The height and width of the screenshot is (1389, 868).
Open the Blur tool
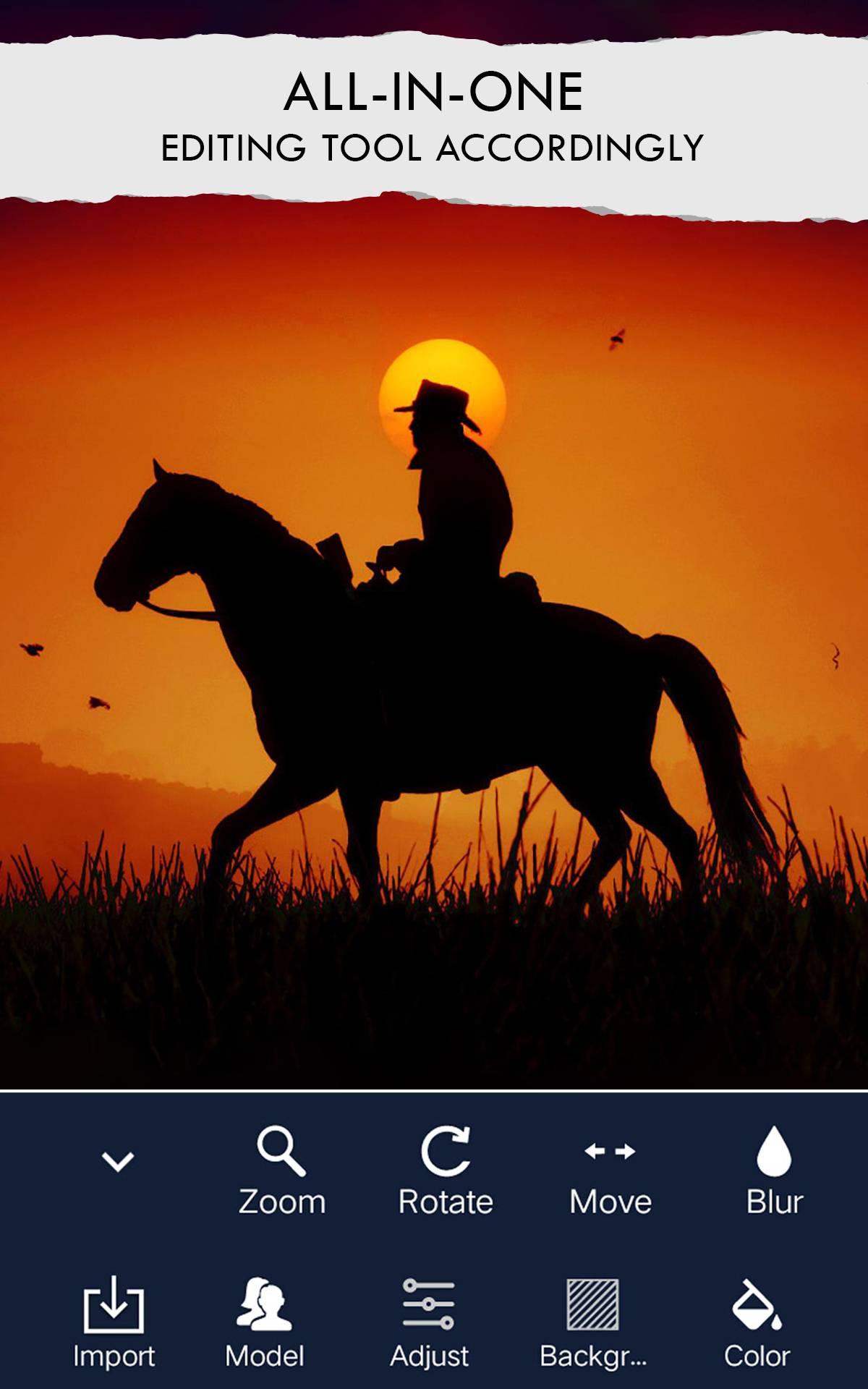pyautogui.click(x=774, y=1172)
